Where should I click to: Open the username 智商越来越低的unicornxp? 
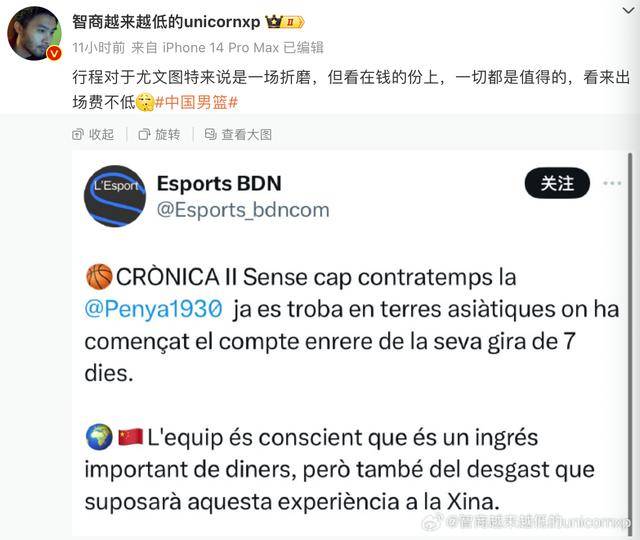coord(166,21)
